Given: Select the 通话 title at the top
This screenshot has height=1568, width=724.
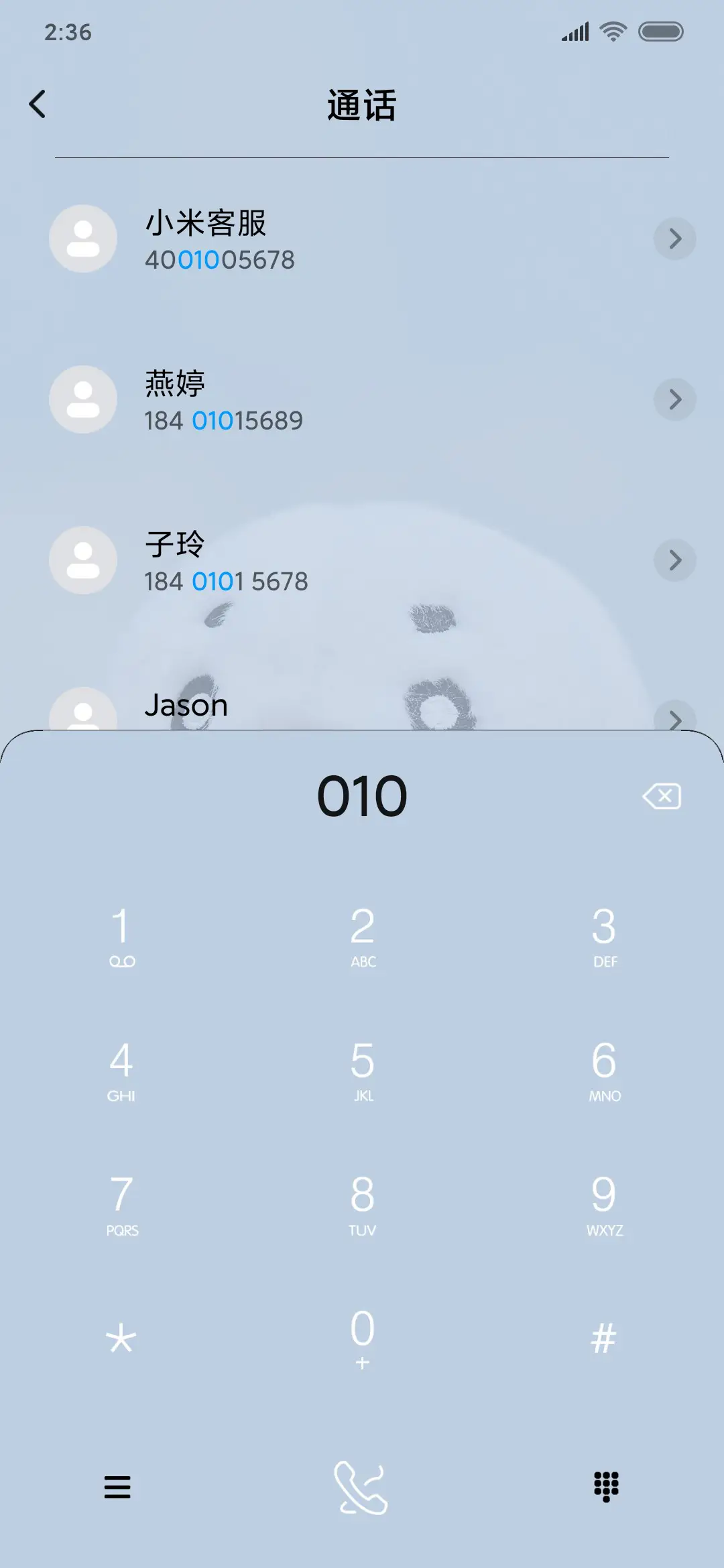Looking at the screenshot, I should (x=362, y=105).
